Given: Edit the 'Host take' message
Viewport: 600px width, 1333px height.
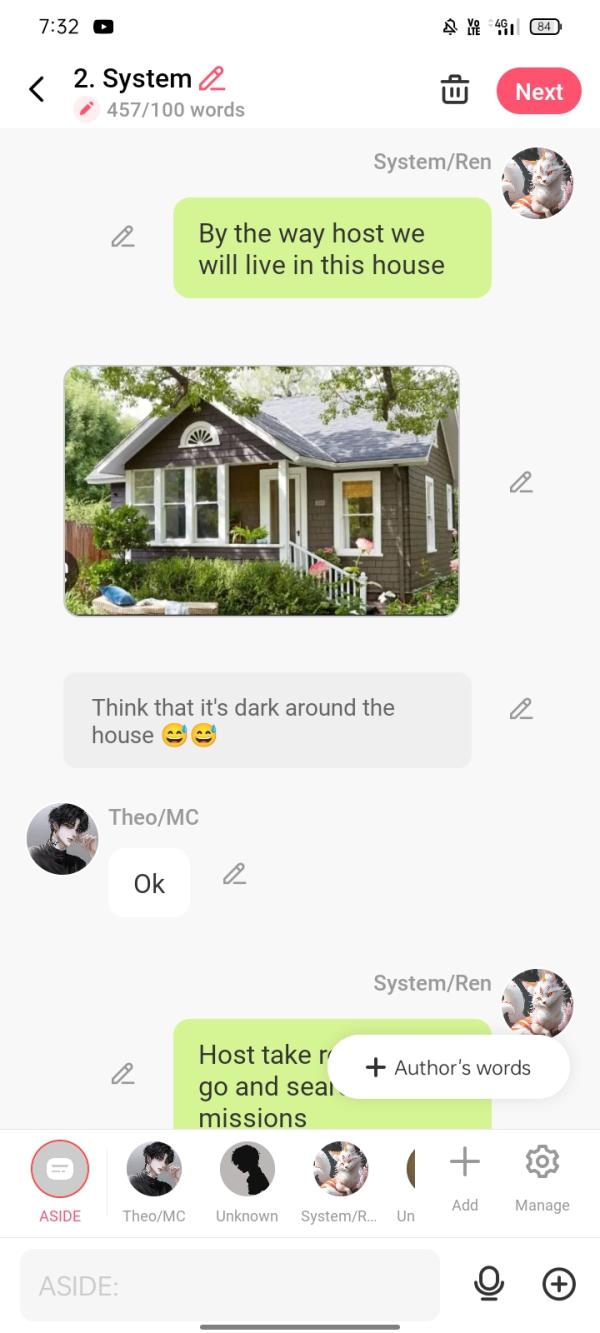Looking at the screenshot, I should [123, 1074].
